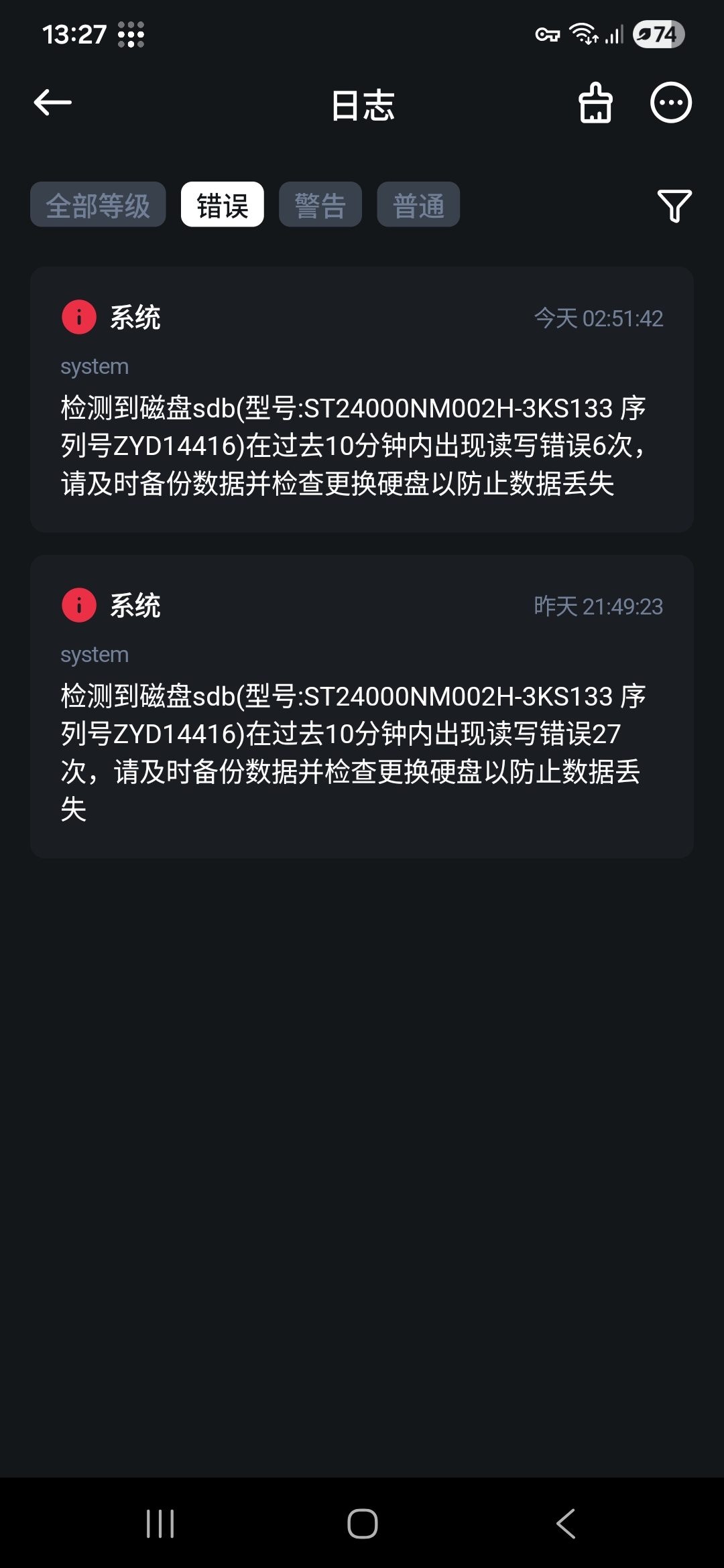This screenshot has width=724, height=1568.
Task: Enable the 全部等级 filter
Action: tap(97, 204)
